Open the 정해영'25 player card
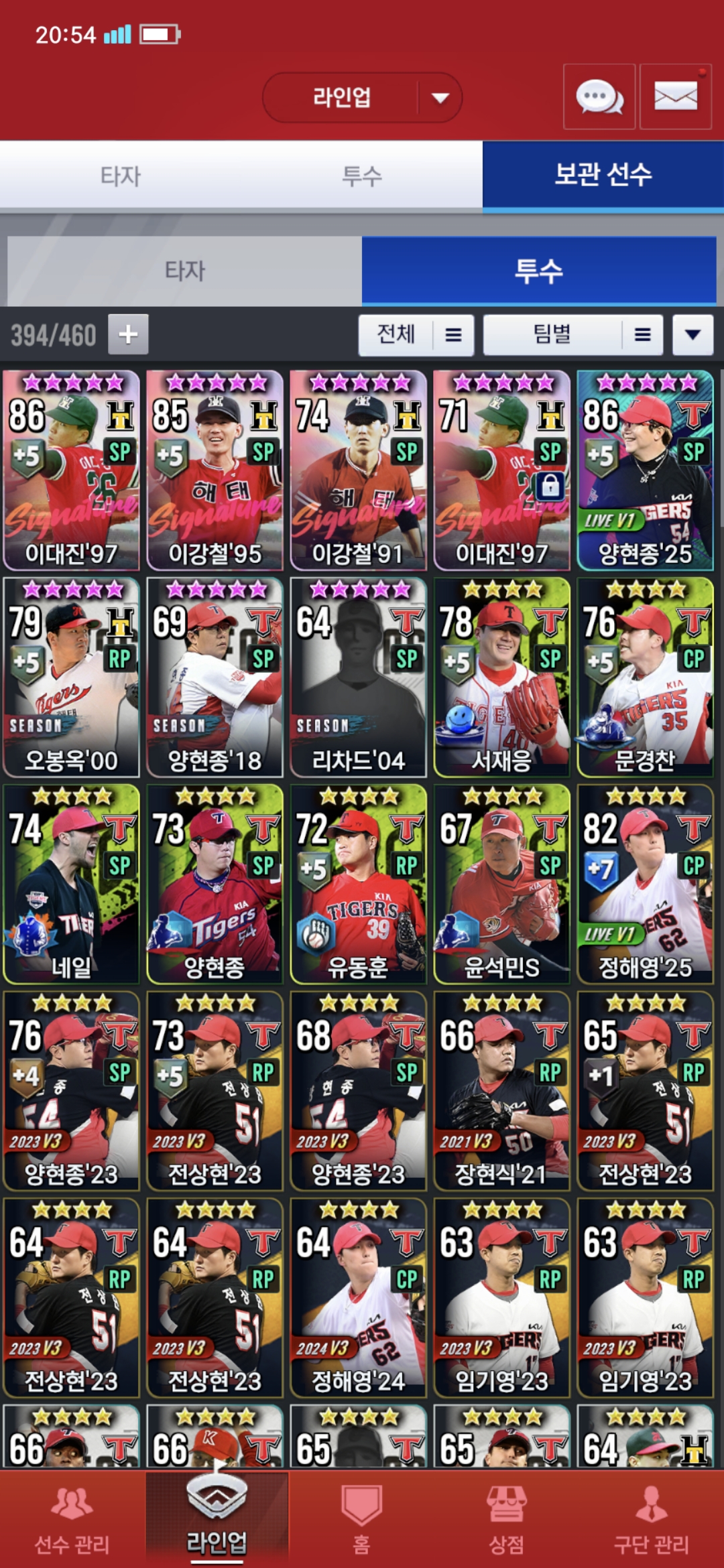This screenshot has height=1568, width=724. (645, 883)
